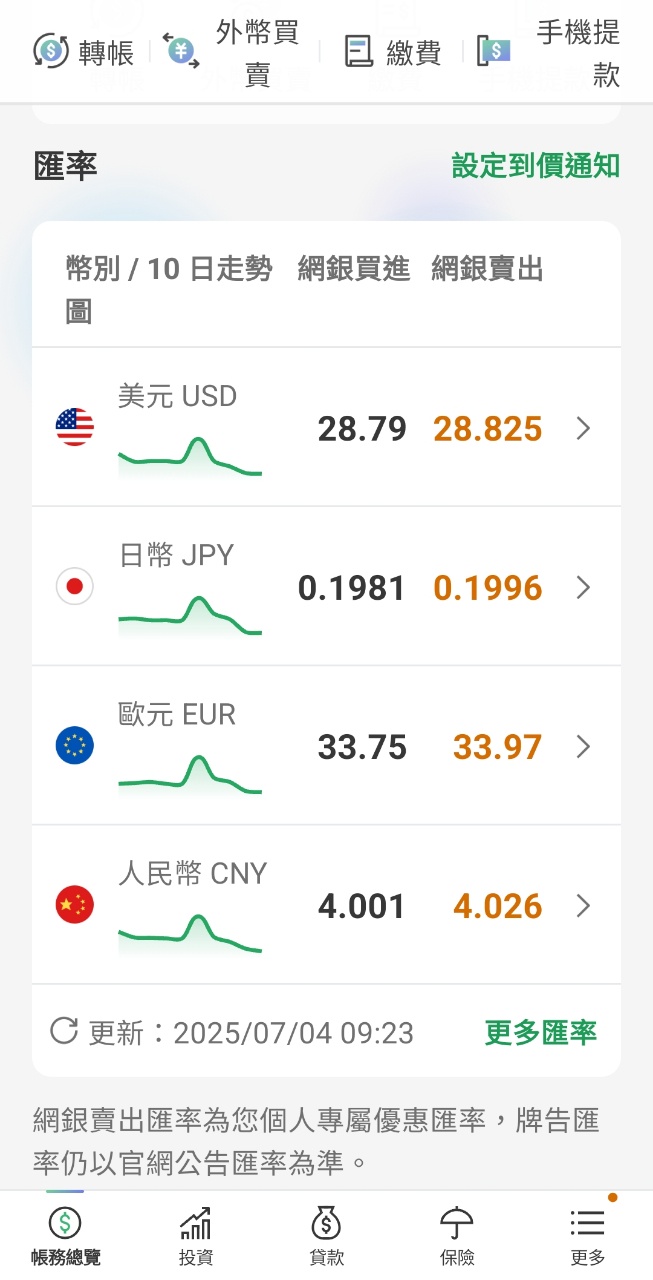The image size is (653, 1280).
Task: Open the 日幣 JPY exchange rate row
Action: tap(326, 587)
